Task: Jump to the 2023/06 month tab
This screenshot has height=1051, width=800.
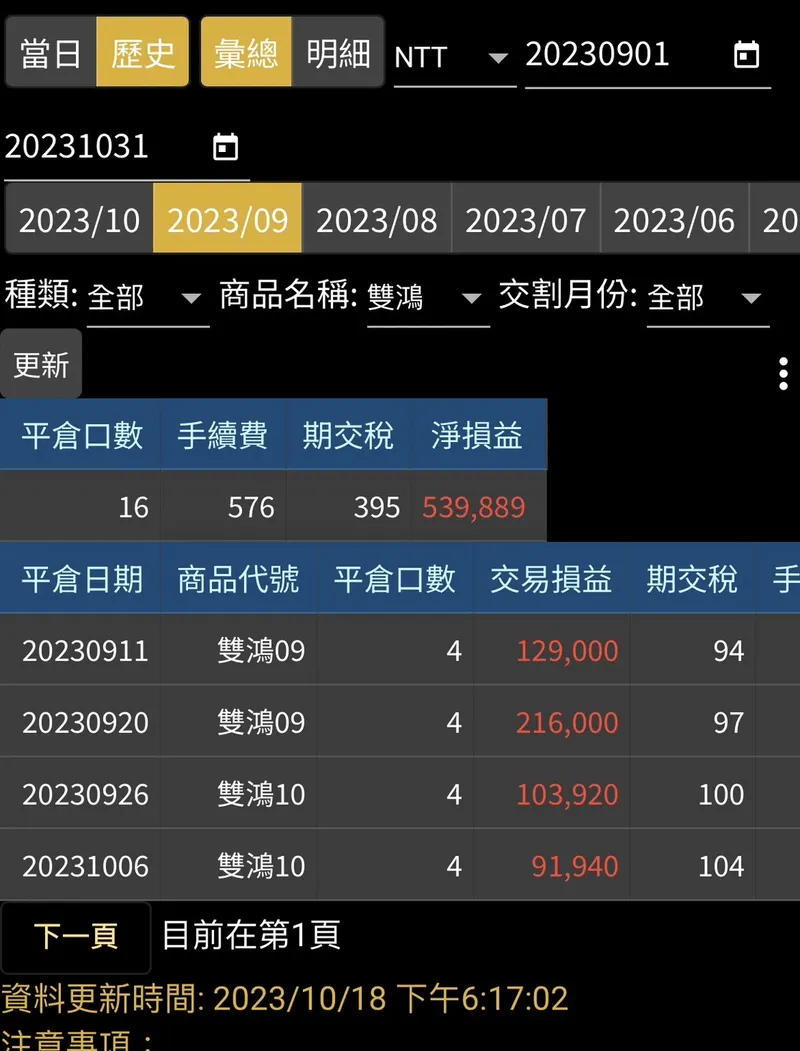Action: point(674,220)
